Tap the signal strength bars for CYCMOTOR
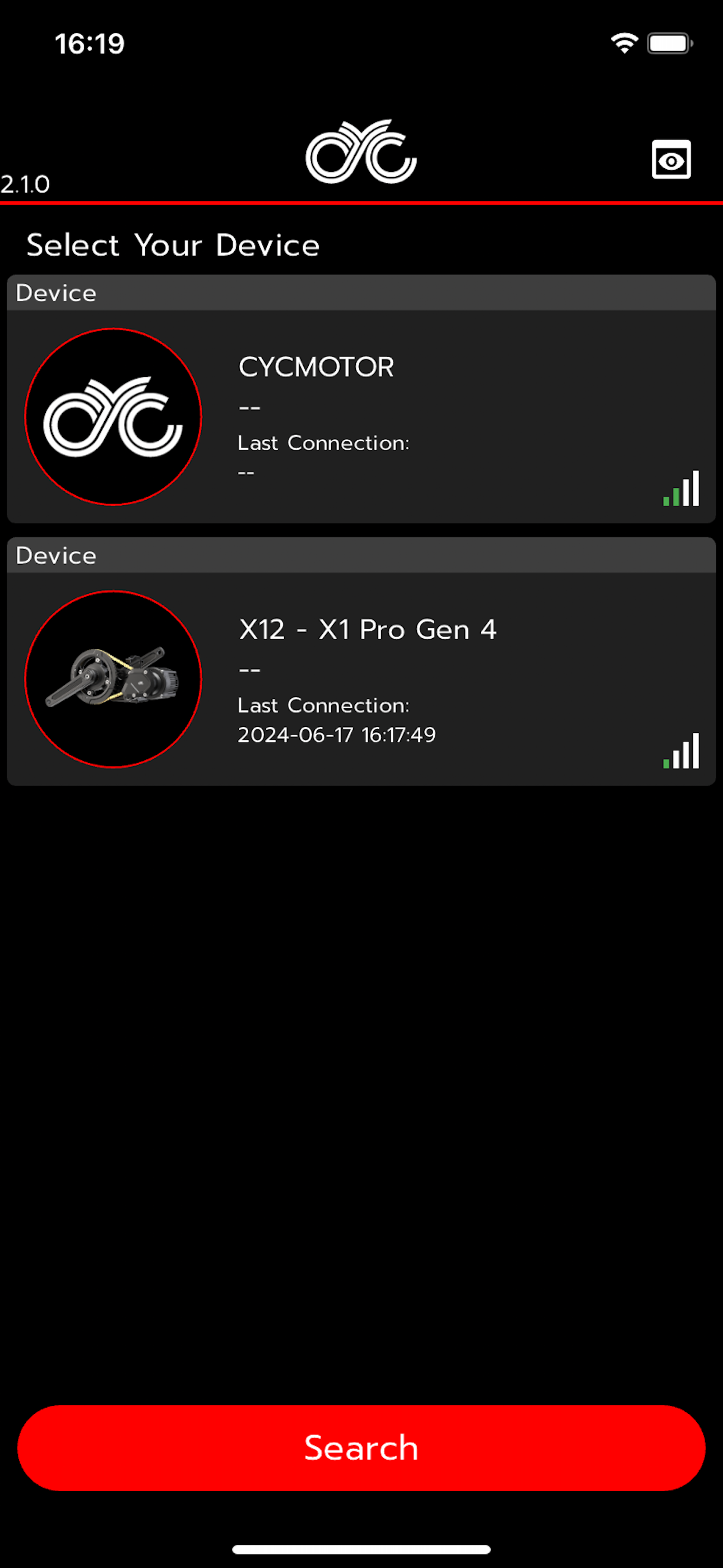 (680, 489)
